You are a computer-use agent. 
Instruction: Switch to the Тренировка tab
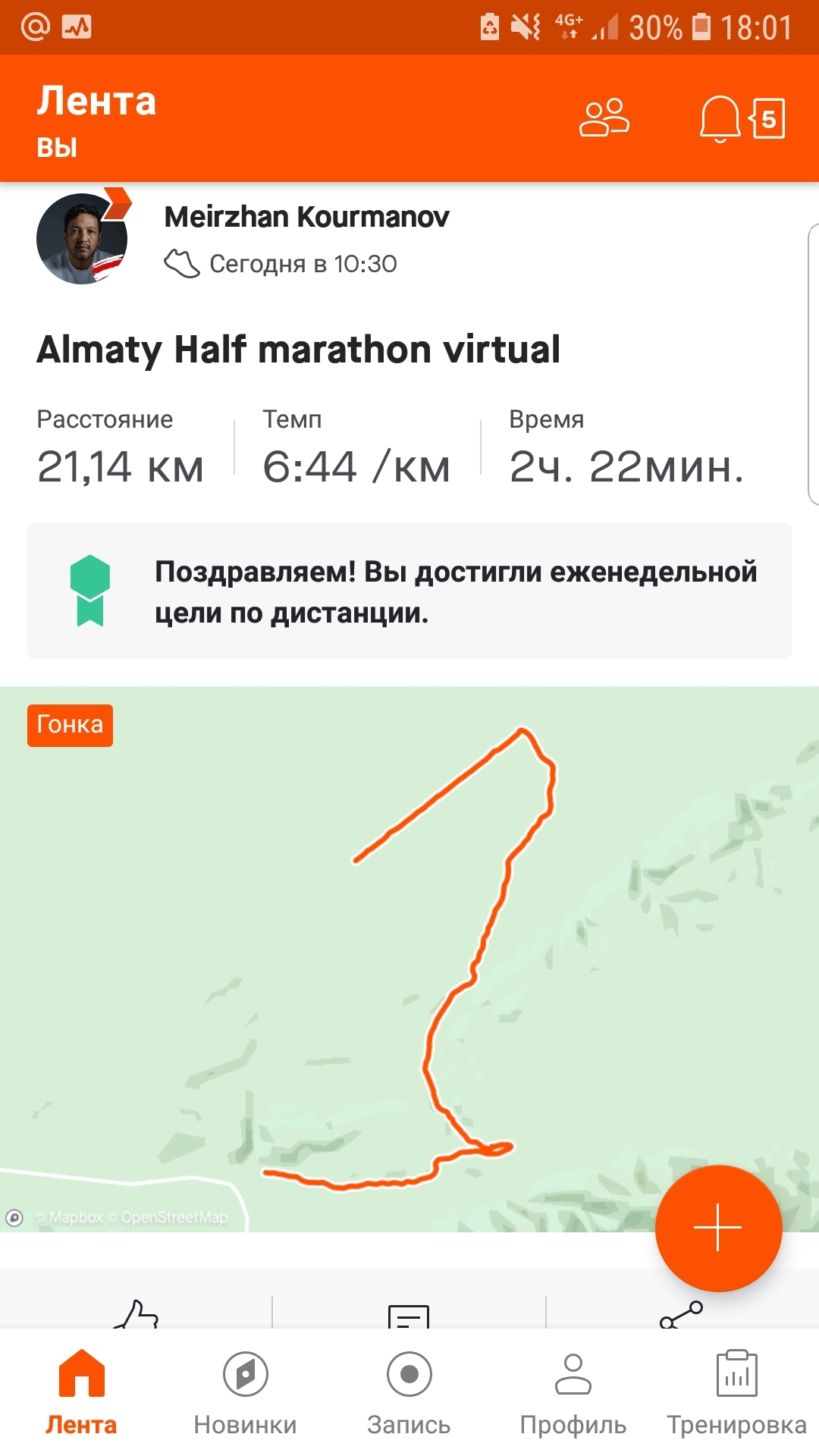click(x=736, y=1392)
